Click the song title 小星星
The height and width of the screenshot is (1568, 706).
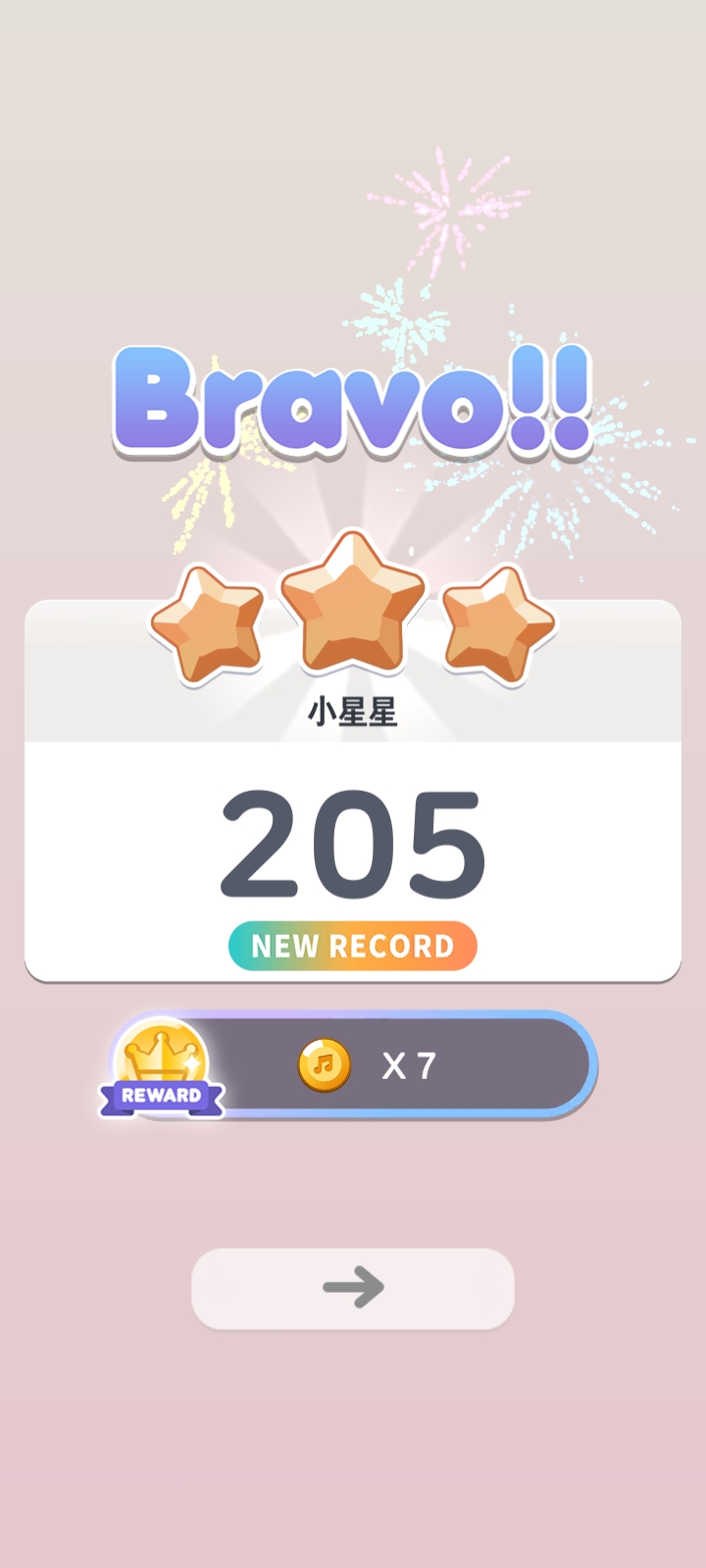(352, 712)
